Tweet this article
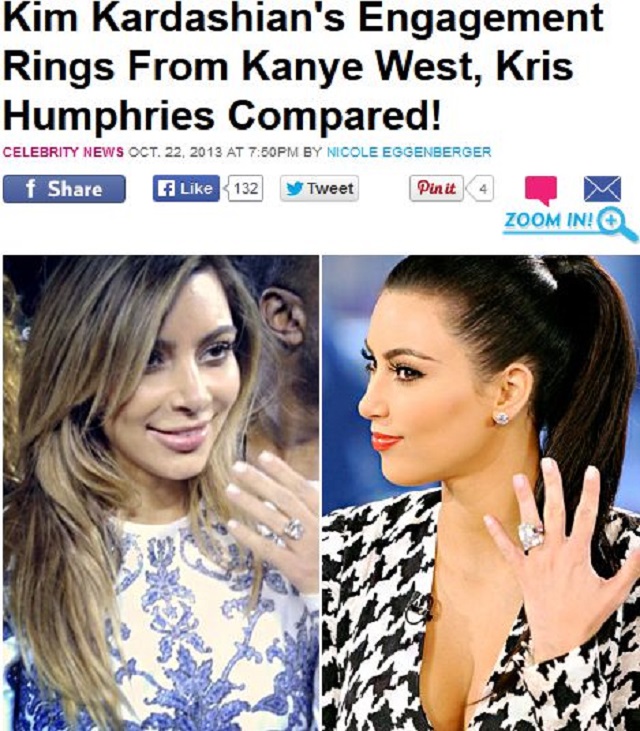 tap(318, 189)
